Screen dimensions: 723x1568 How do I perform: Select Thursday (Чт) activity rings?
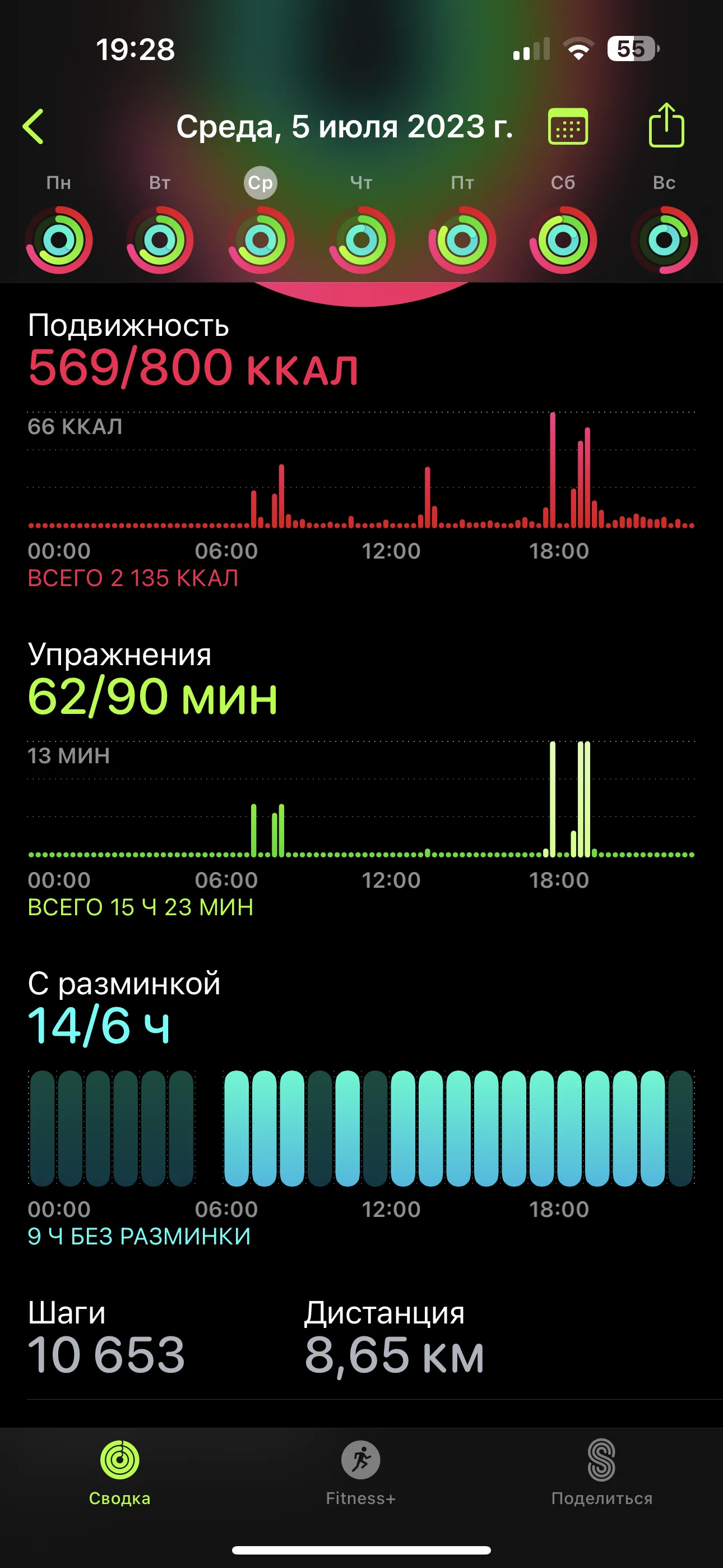(362, 239)
